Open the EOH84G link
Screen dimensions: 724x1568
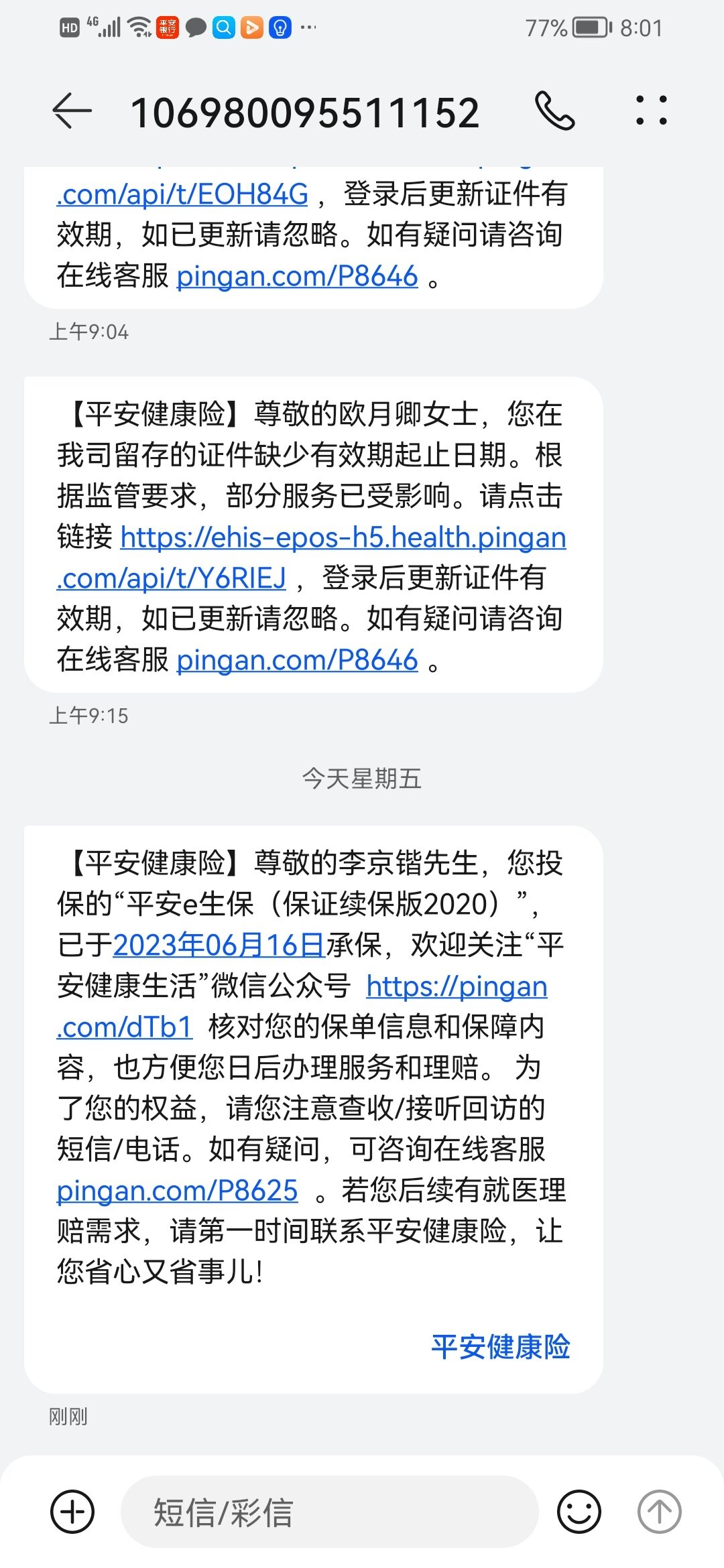(182, 194)
